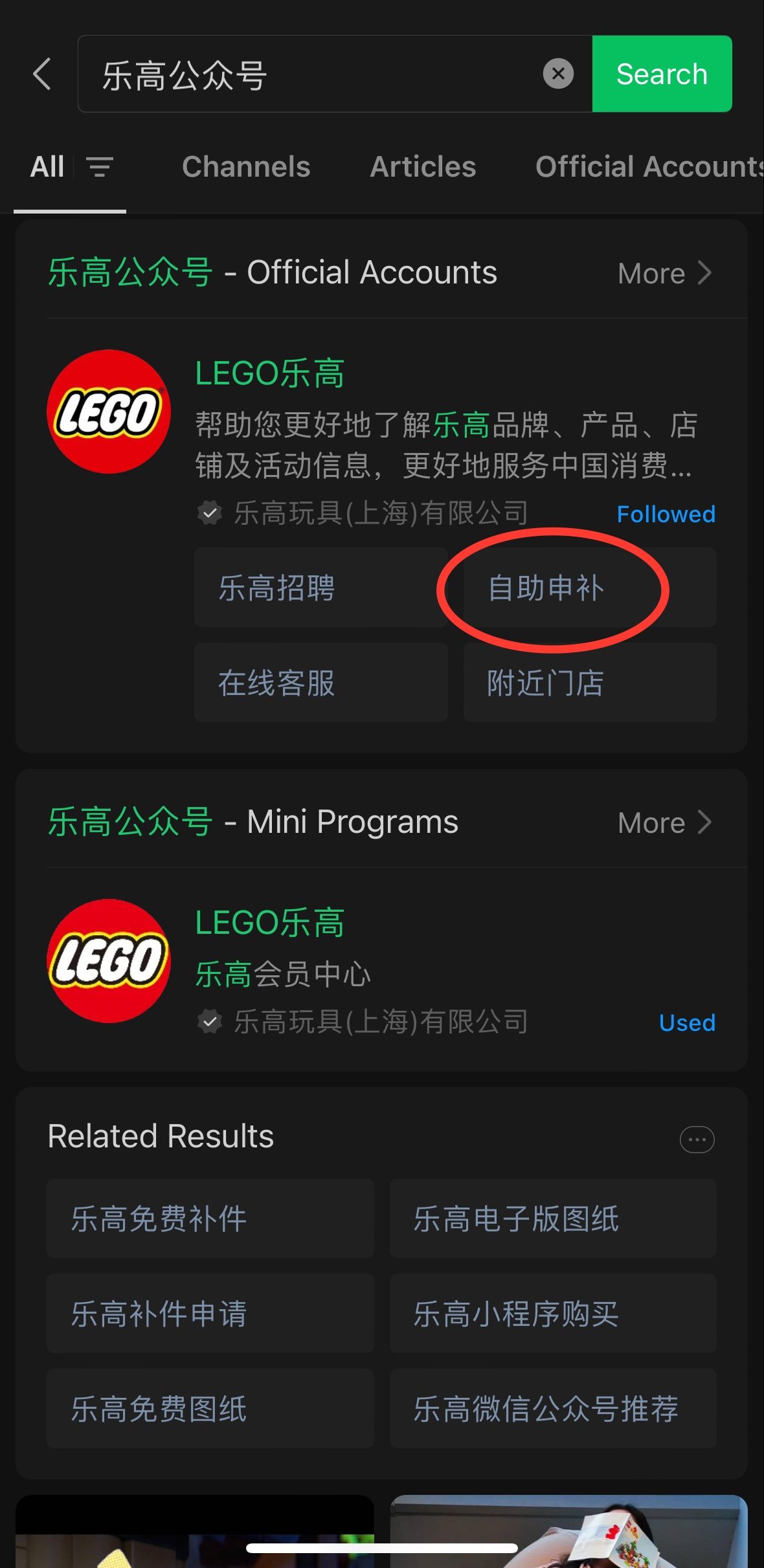764x1568 pixels.
Task: Open the 乐高招聘 shortcut
Action: pyautogui.click(x=320, y=588)
